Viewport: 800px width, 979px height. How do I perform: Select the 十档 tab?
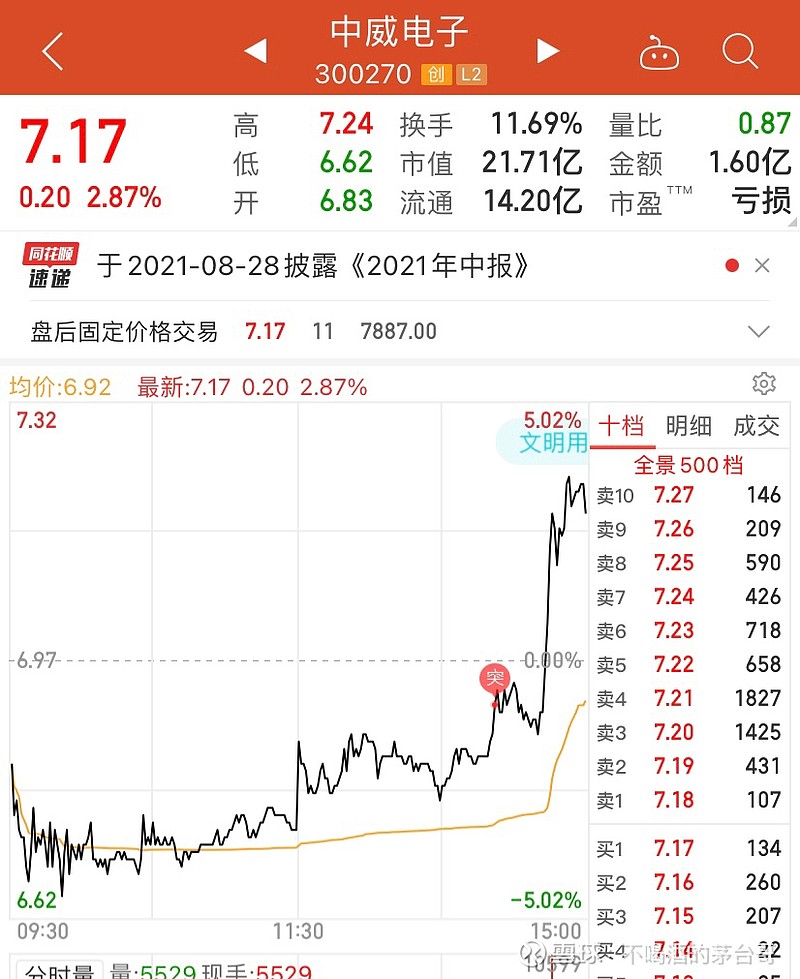[x=621, y=426]
